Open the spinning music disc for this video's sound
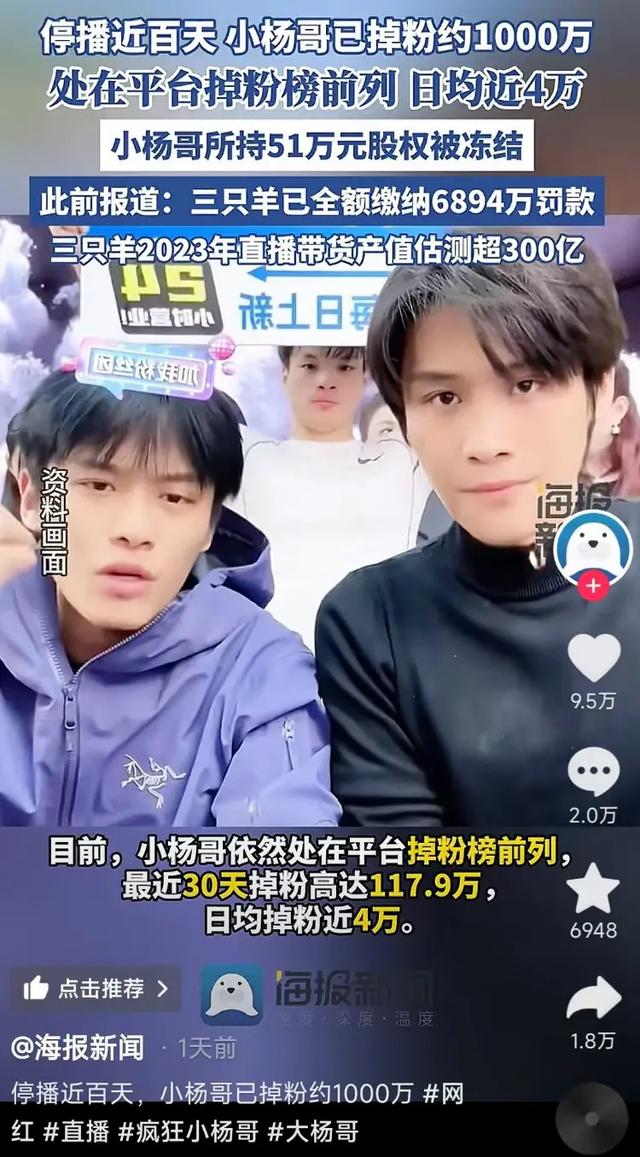The image size is (640, 1157). click(592, 1118)
